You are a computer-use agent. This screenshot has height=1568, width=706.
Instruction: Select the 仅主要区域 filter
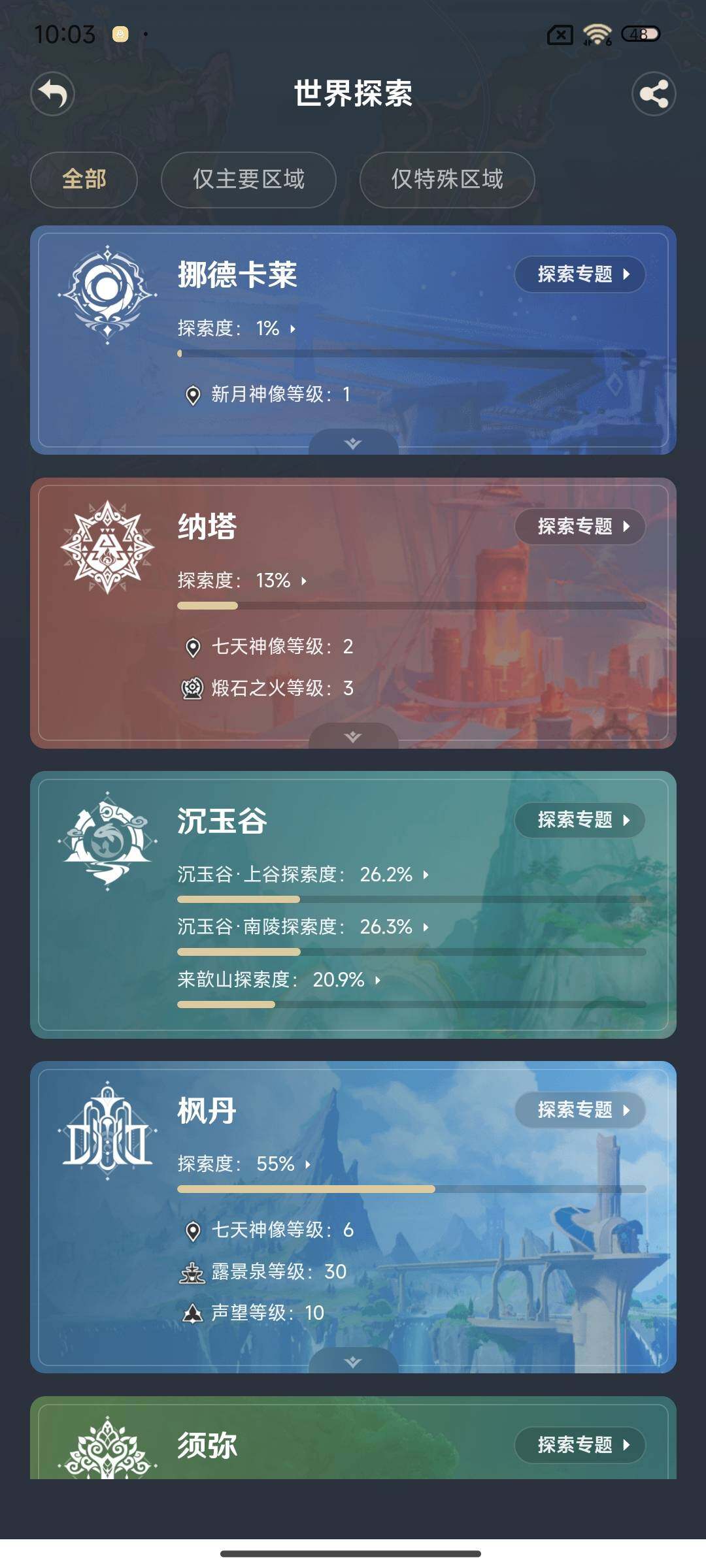pos(248,180)
